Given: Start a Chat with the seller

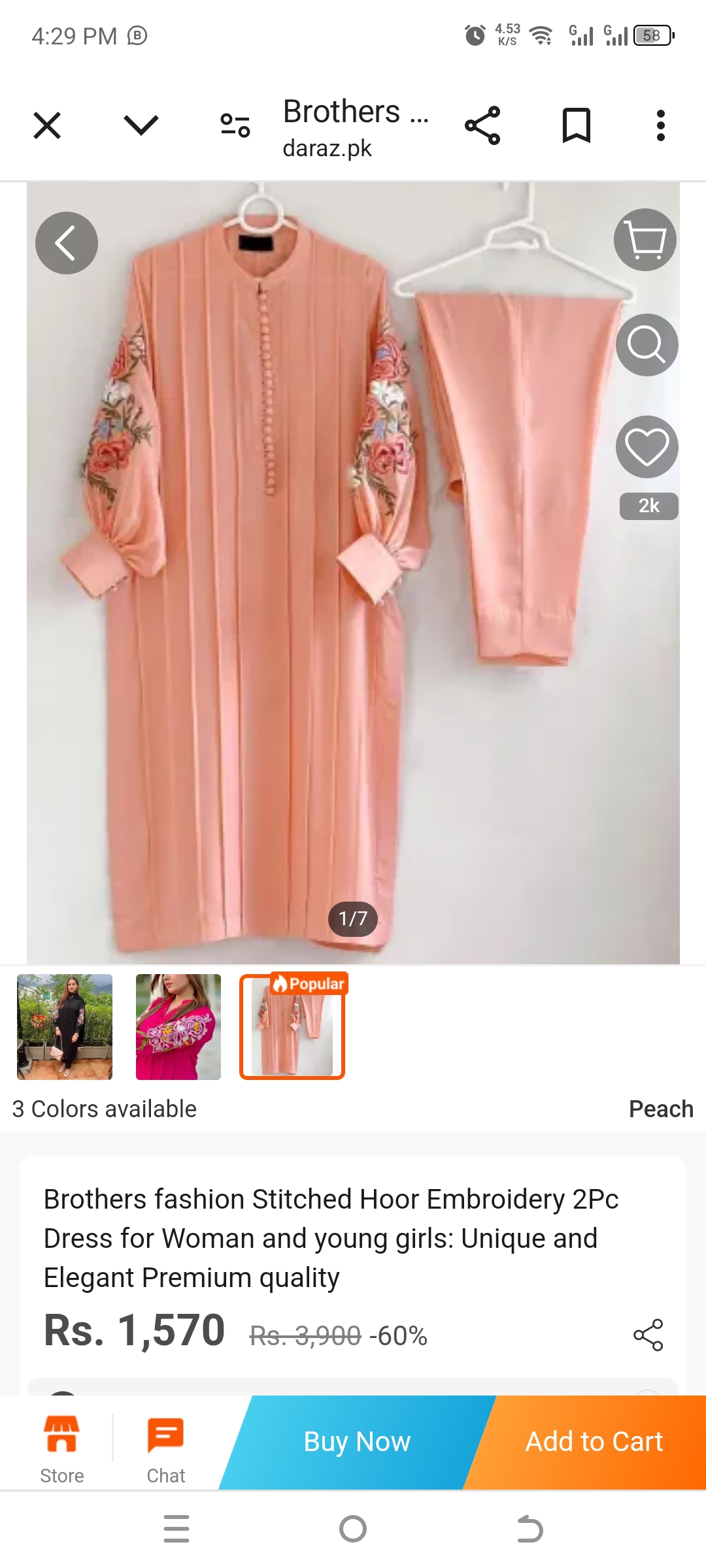Looking at the screenshot, I should tap(166, 1446).
